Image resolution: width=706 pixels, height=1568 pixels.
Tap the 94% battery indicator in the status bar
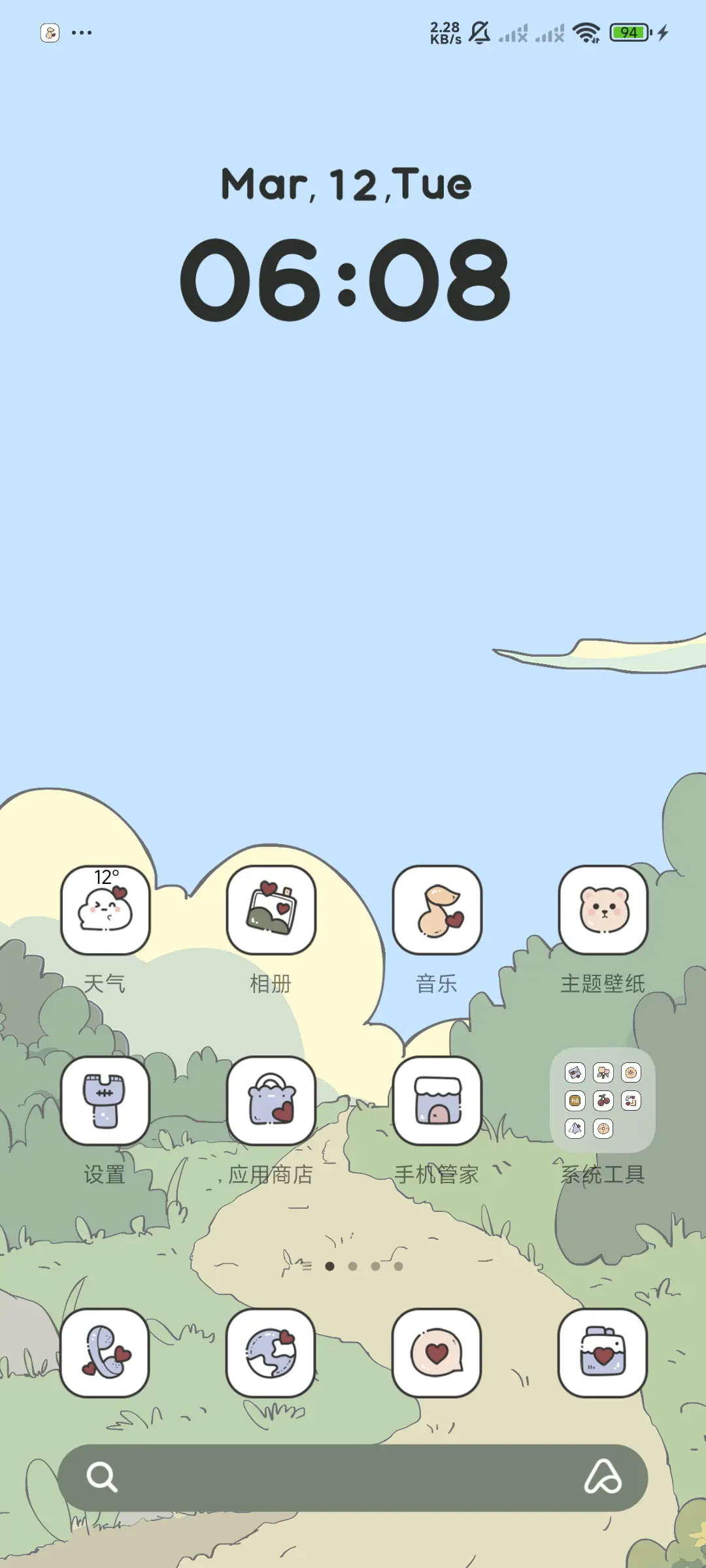click(629, 32)
